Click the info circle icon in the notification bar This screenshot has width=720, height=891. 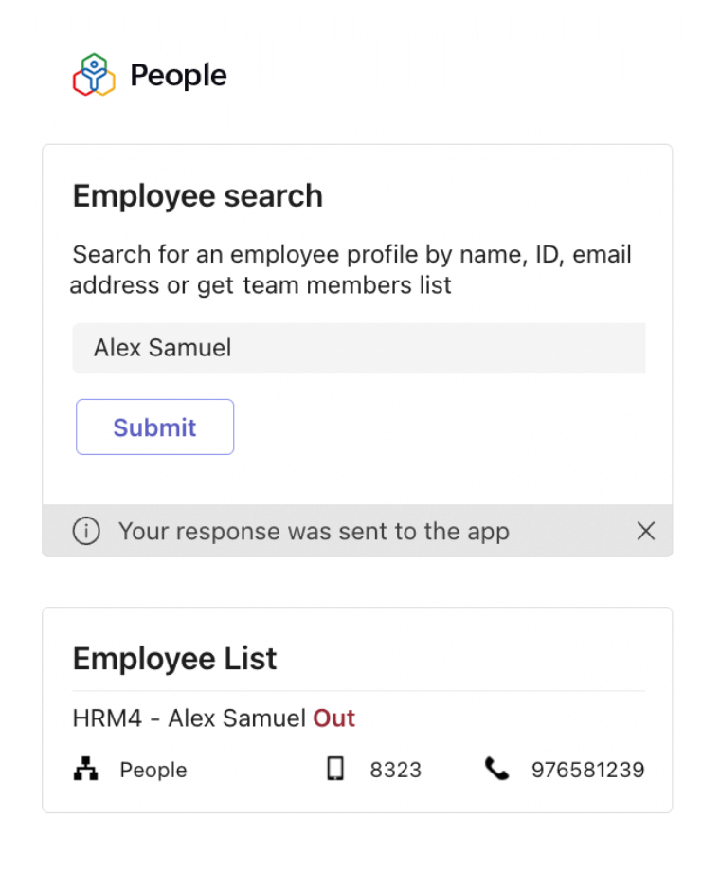pos(86,531)
